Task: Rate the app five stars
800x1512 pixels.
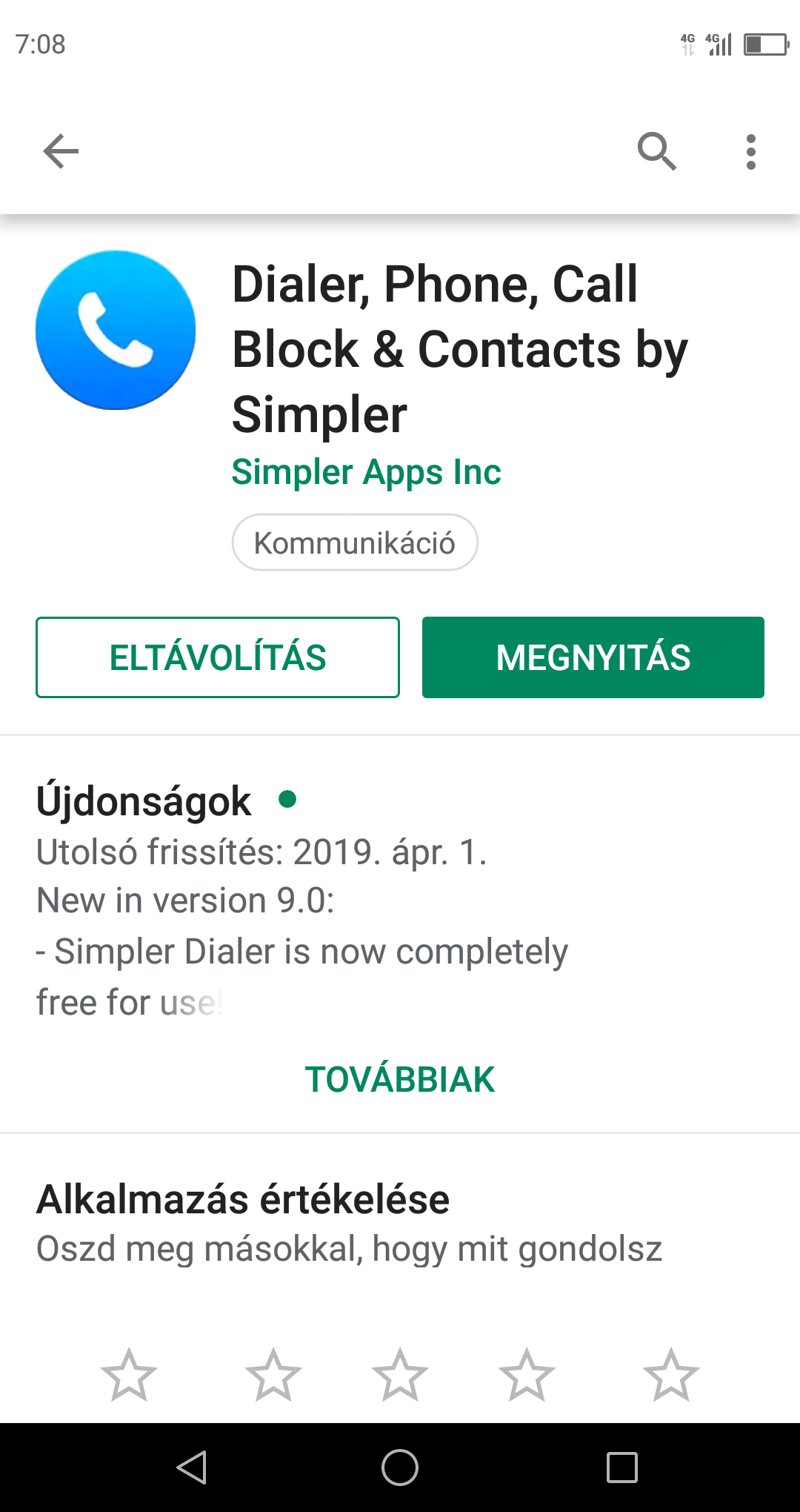Action: (671, 1375)
